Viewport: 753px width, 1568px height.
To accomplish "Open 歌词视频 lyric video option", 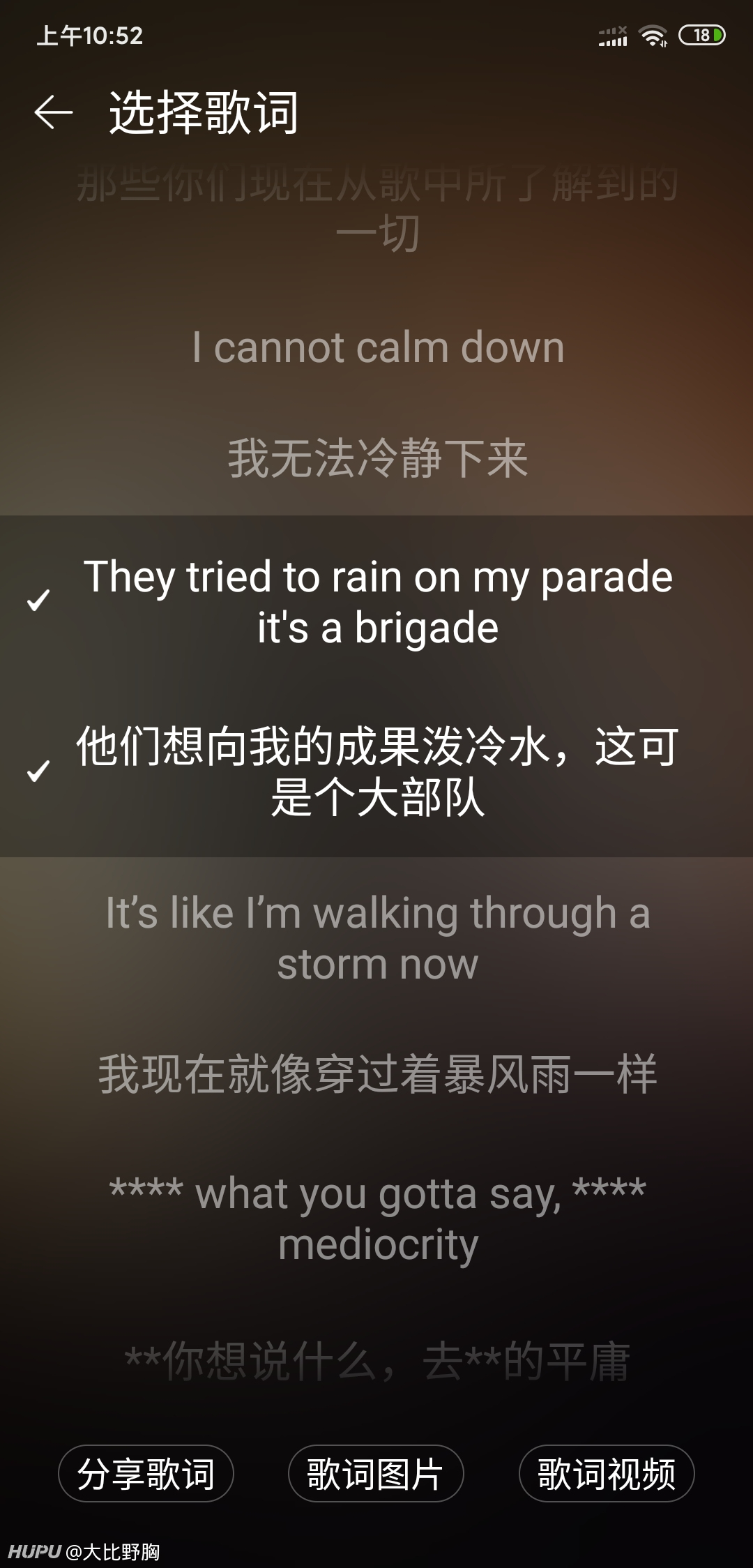I will 607,1473.
